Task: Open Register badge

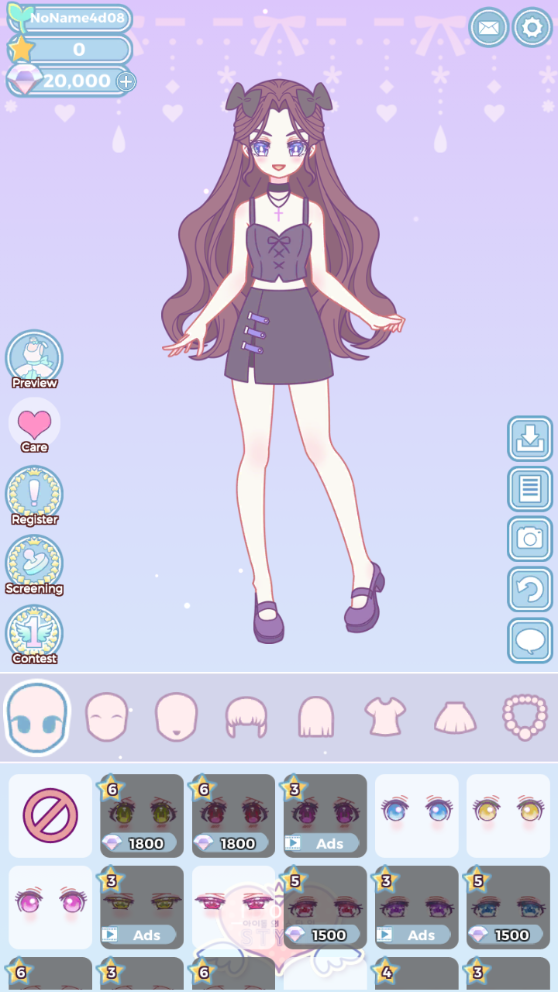Action: coord(34,496)
